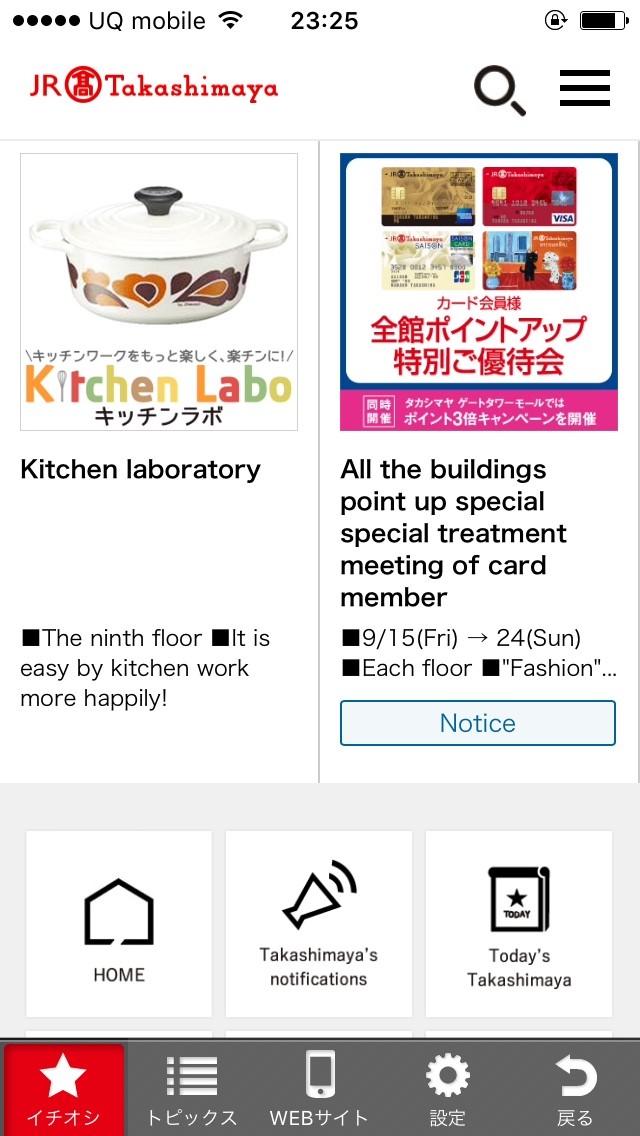Go to the HOME tile
Image resolution: width=640 pixels, height=1136 pixels.
[119, 924]
